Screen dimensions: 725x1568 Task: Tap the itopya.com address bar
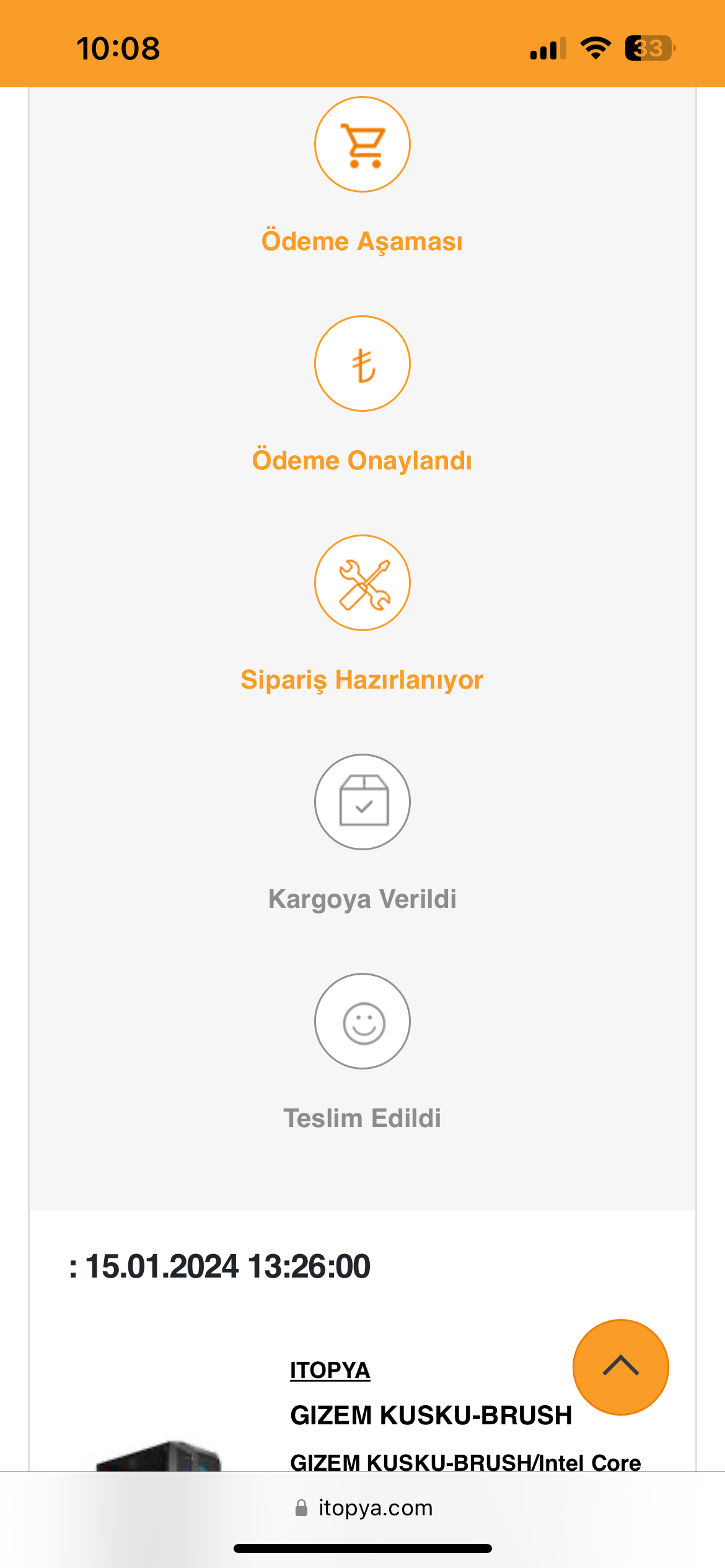tap(363, 1508)
